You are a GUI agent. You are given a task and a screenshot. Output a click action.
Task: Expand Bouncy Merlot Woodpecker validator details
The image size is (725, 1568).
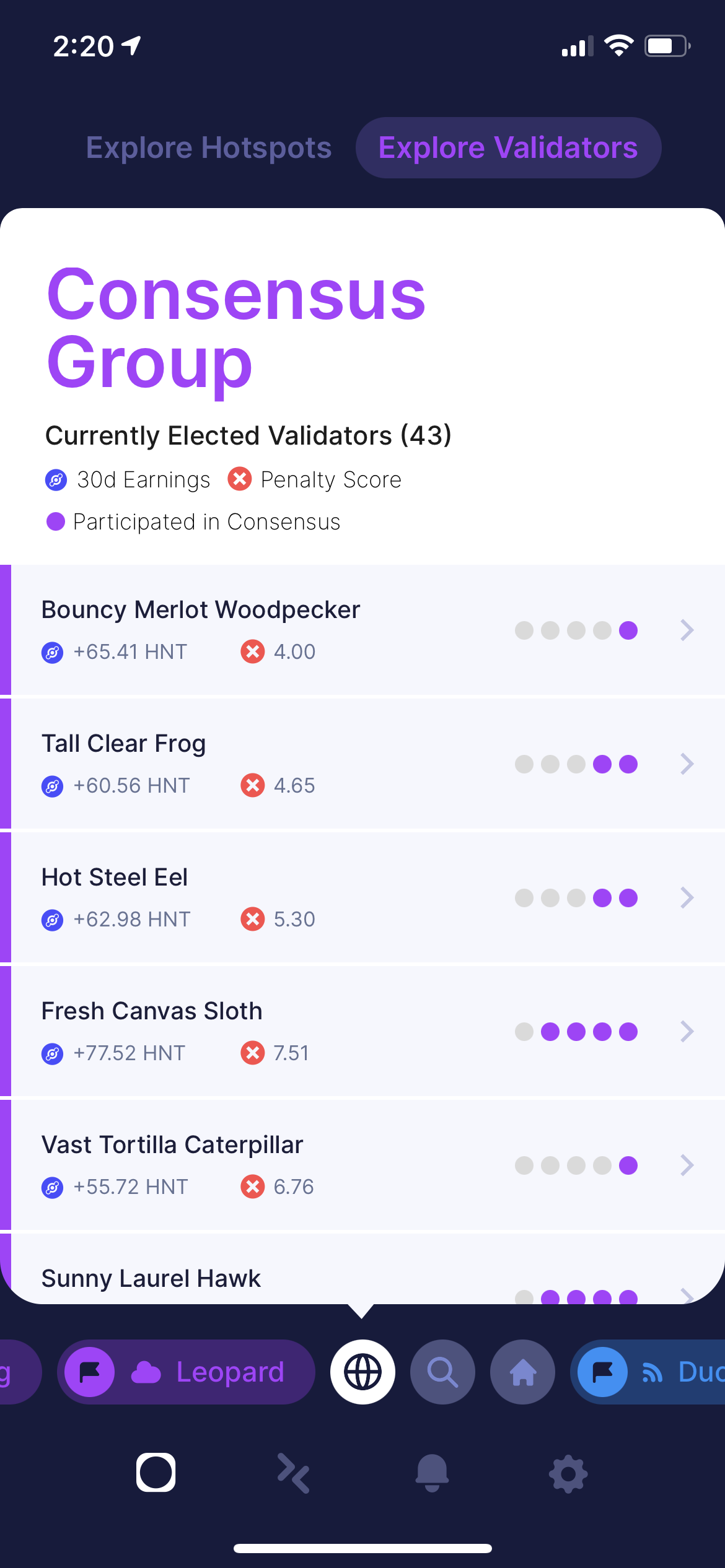[687, 630]
